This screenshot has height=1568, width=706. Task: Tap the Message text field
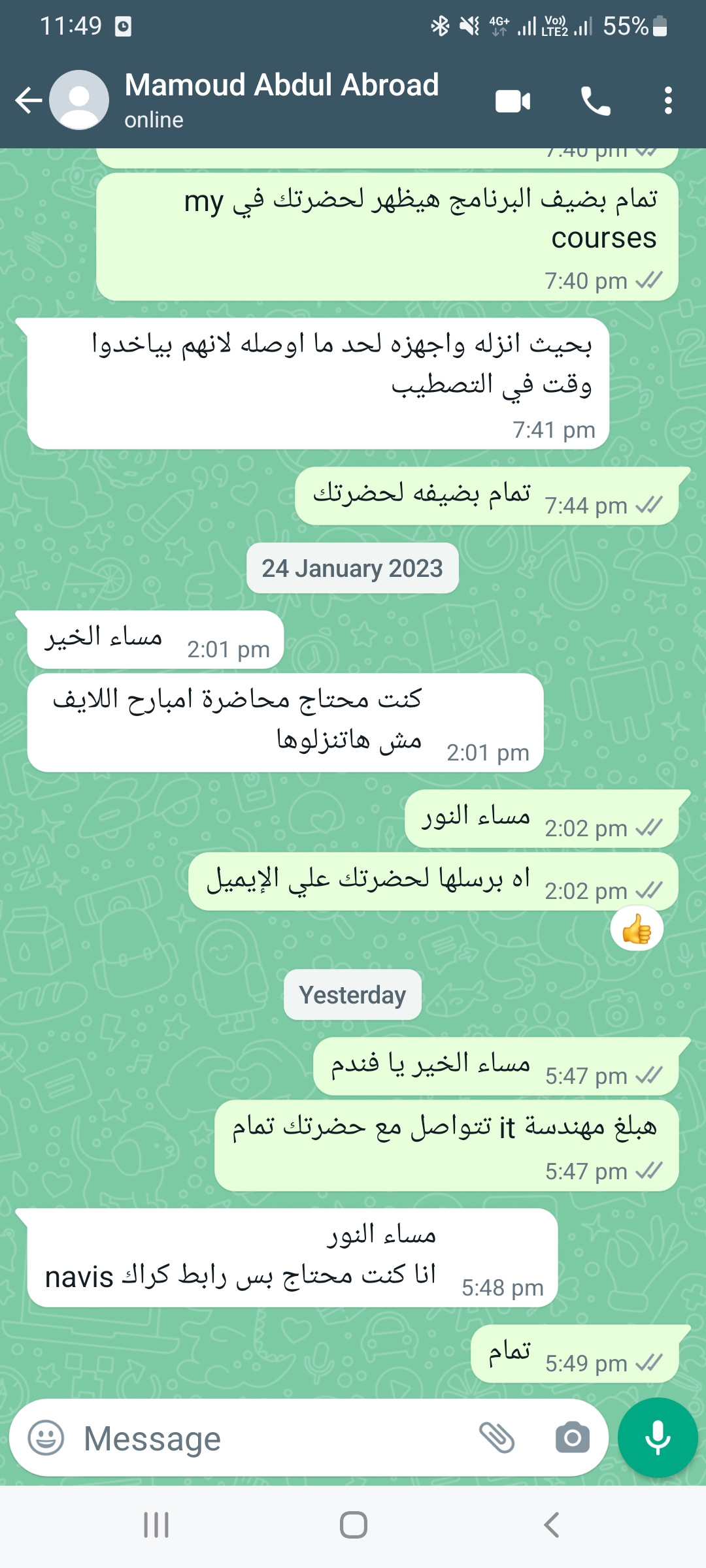[275, 1438]
